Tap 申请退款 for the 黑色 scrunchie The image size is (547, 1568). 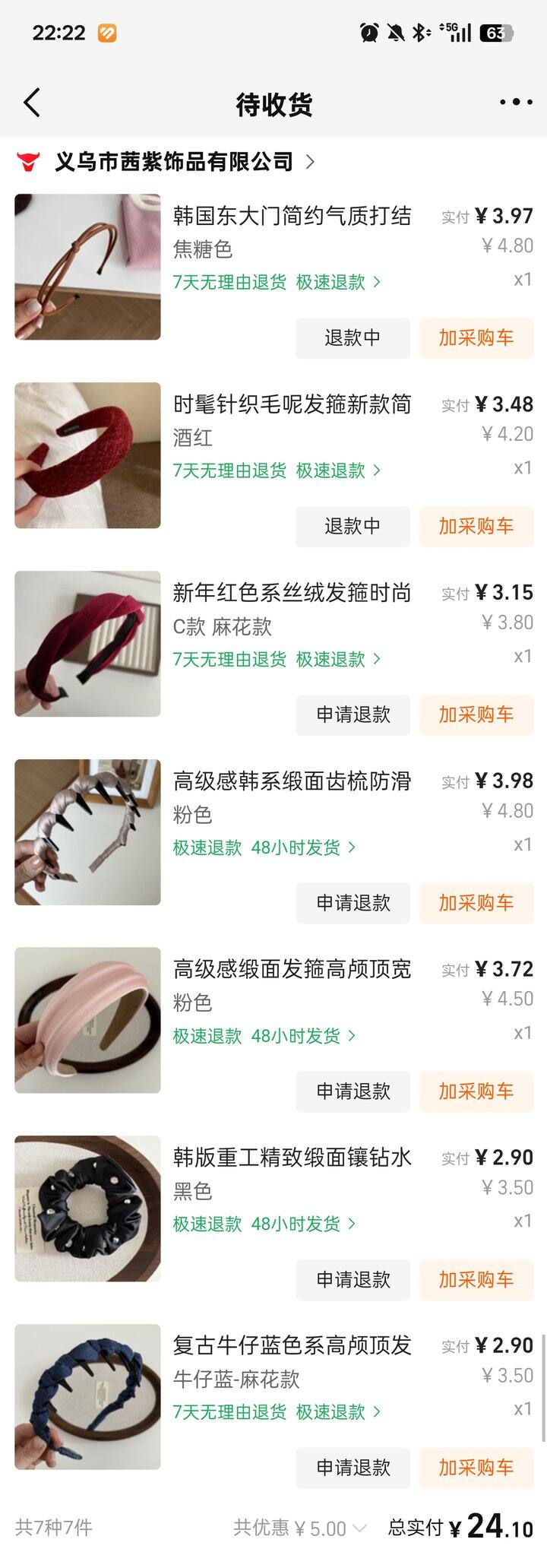[x=353, y=1280]
